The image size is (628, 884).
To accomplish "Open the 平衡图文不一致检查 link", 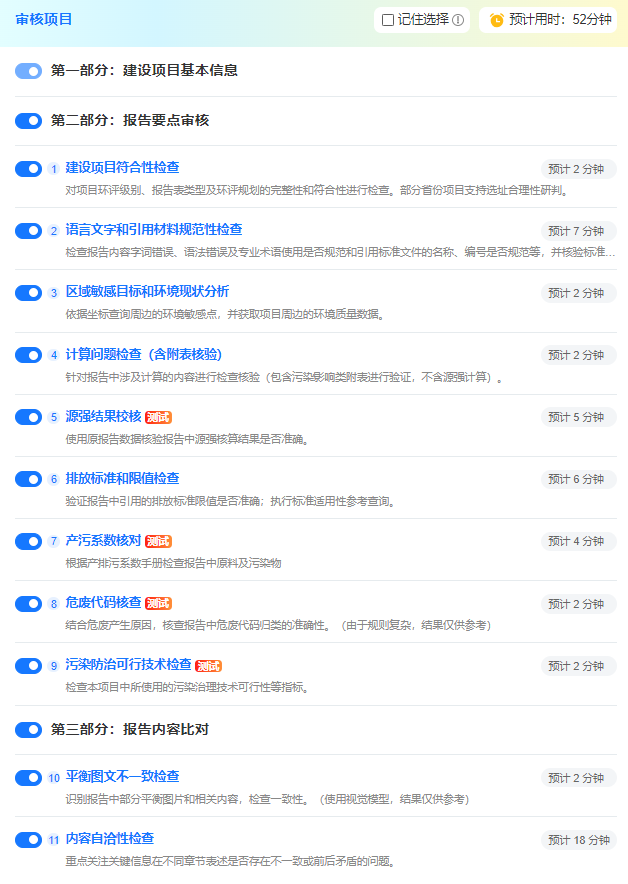I will point(122,777).
